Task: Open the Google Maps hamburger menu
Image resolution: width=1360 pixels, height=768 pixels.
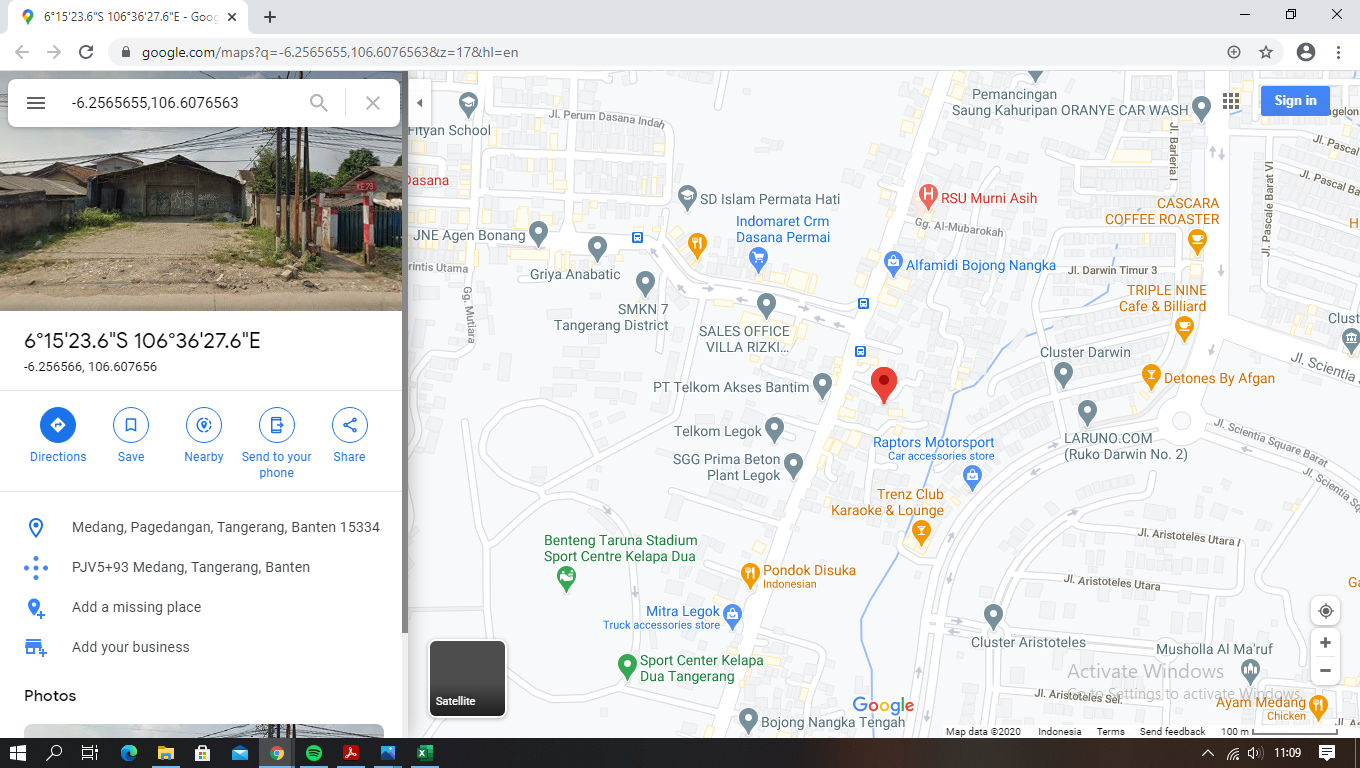Action: [x=36, y=103]
